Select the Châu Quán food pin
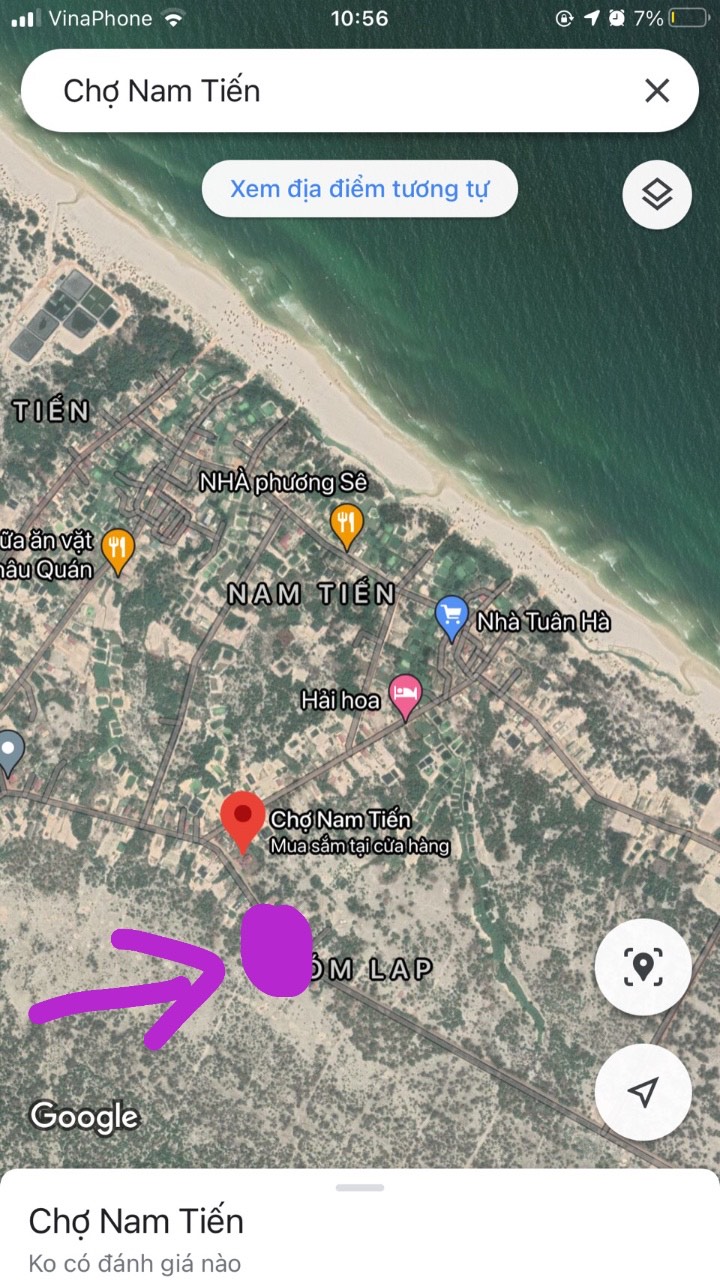720x1280 pixels. pyautogui.click(x=119, y=551)
